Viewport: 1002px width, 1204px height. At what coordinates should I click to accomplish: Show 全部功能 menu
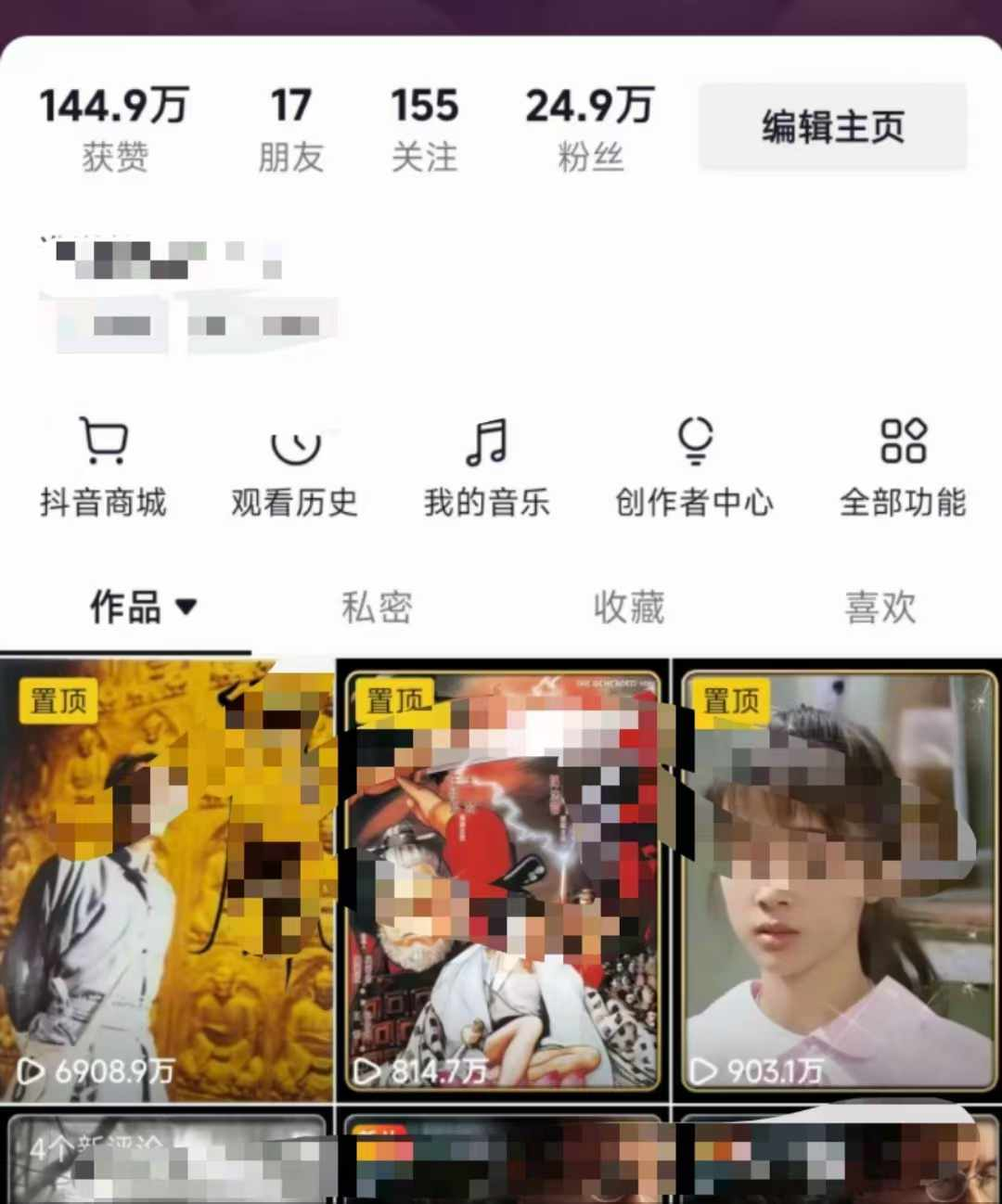click(903, 467)
